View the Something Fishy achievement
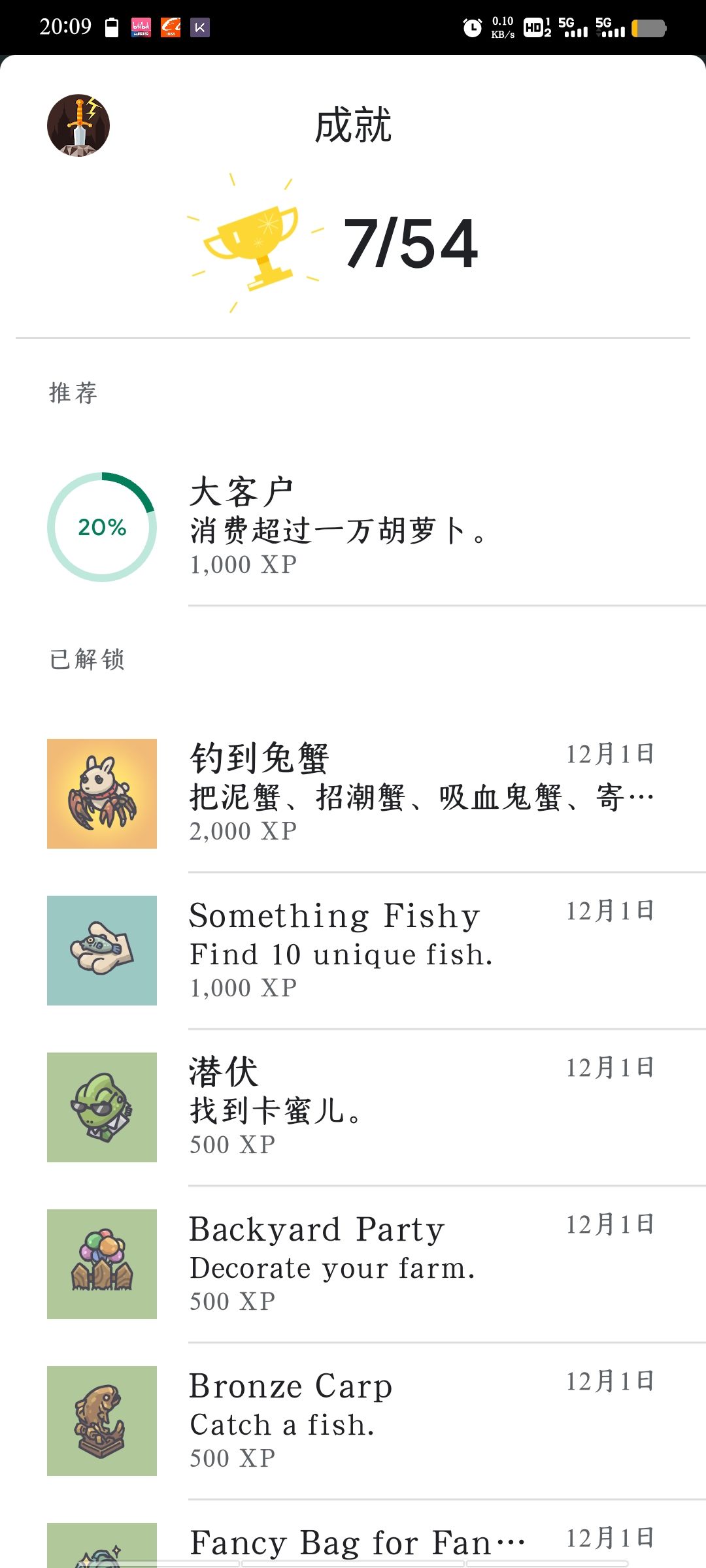This screenshot has height=1568, width=706. [353, 951]
